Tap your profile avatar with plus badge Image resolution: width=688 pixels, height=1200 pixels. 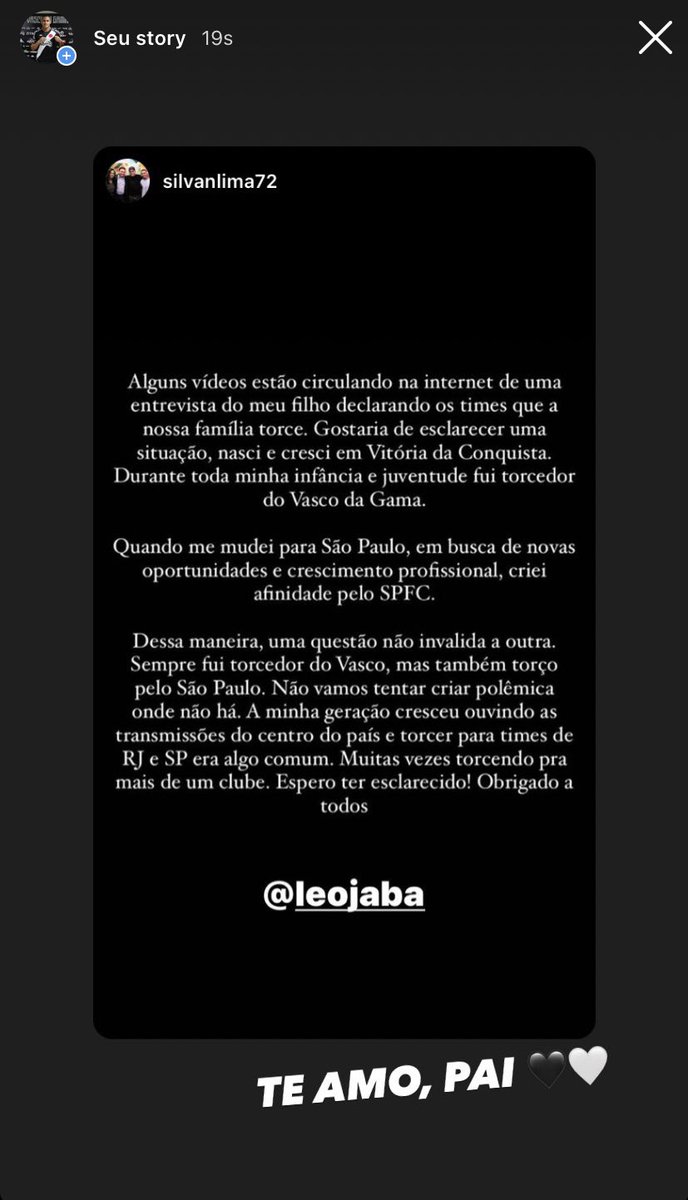click(46, 38)
